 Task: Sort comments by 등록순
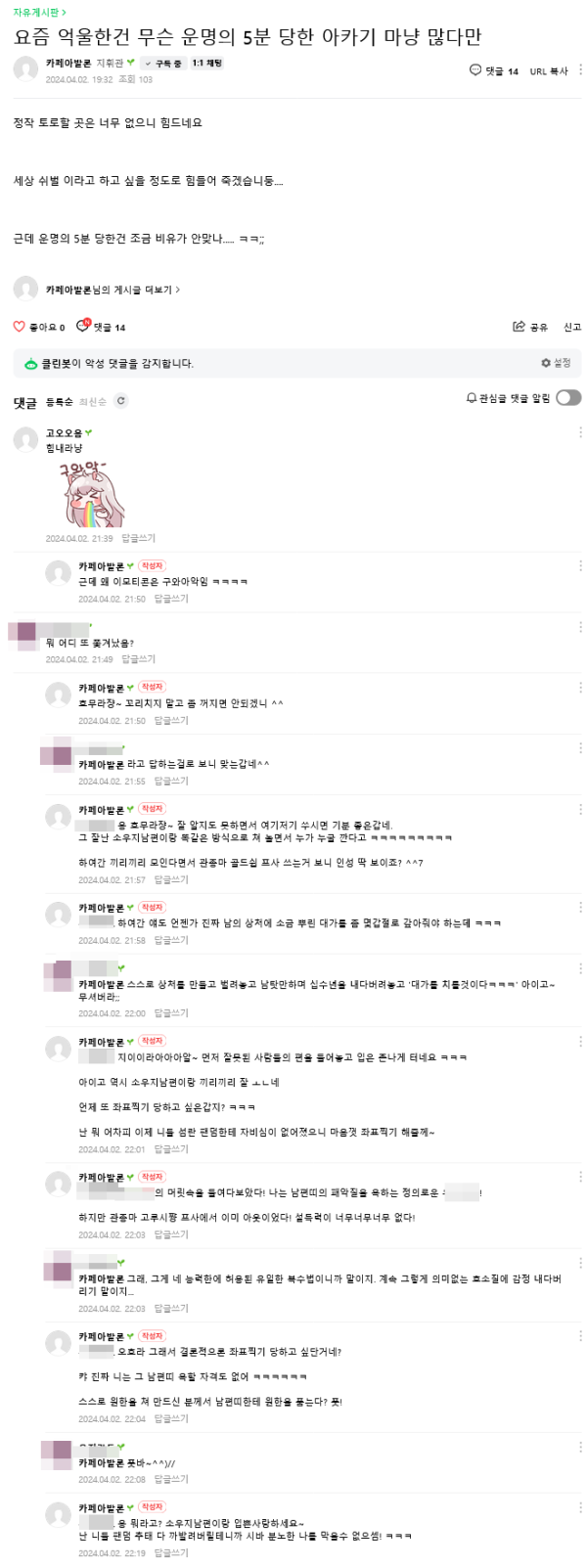(59, 401)
